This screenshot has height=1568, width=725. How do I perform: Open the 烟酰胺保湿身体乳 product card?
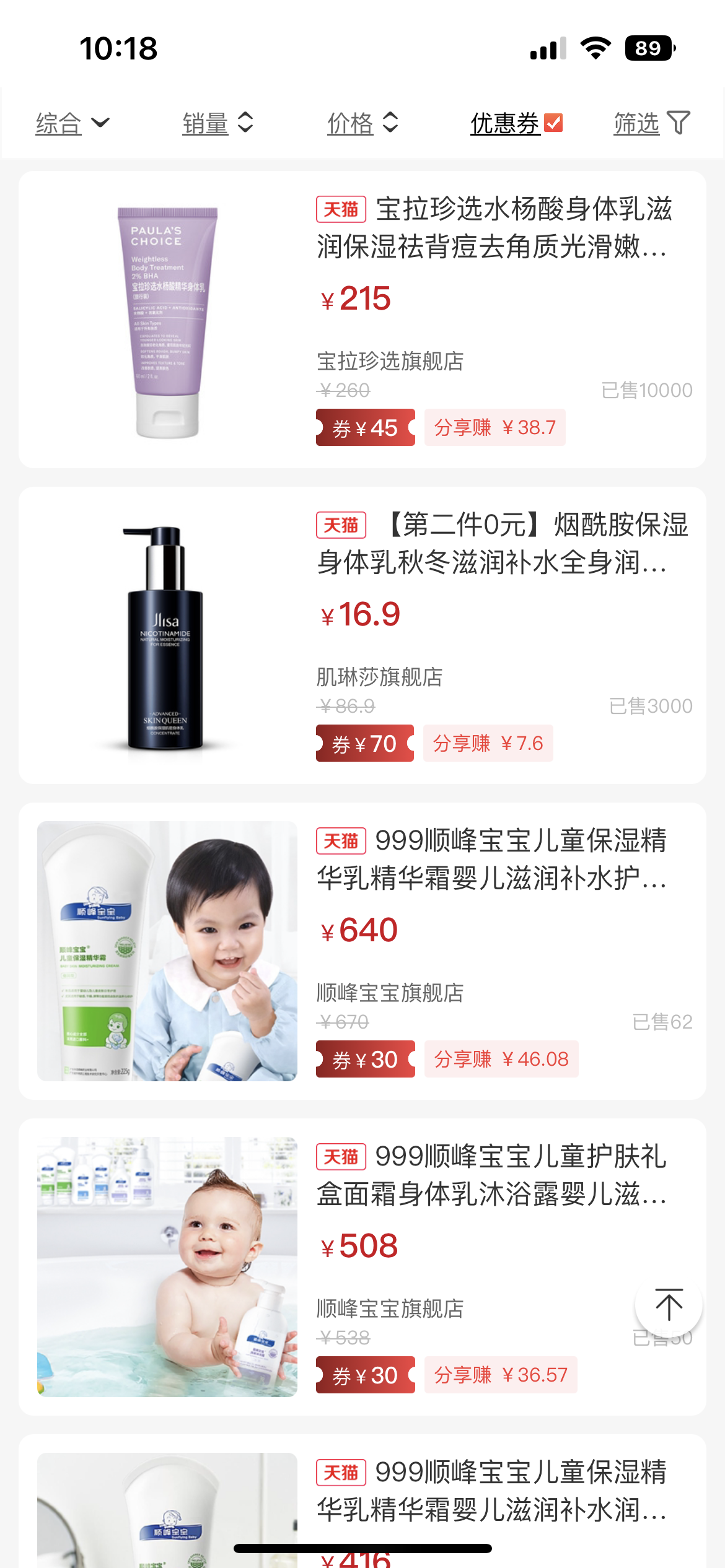coord(362,635)
